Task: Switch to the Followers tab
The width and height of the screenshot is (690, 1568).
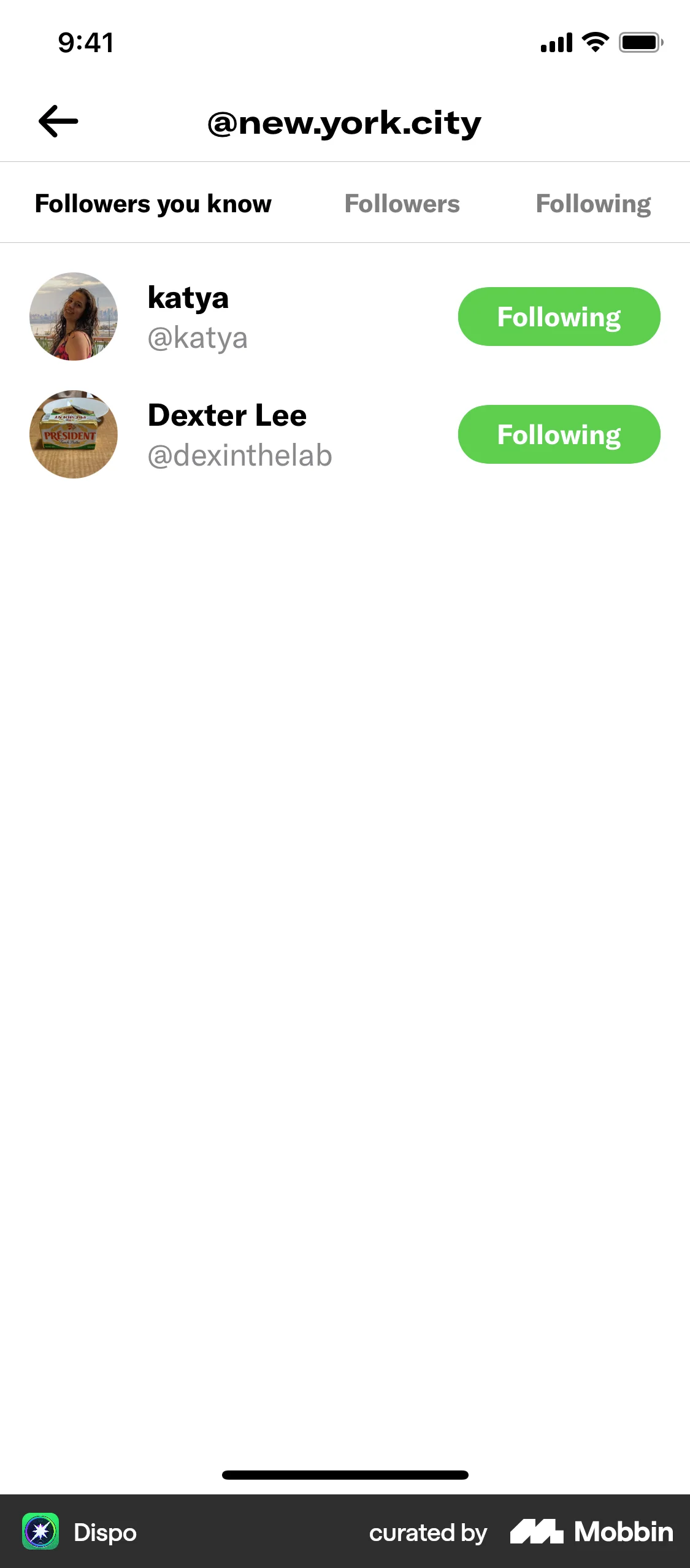Action: pos(402,203)
